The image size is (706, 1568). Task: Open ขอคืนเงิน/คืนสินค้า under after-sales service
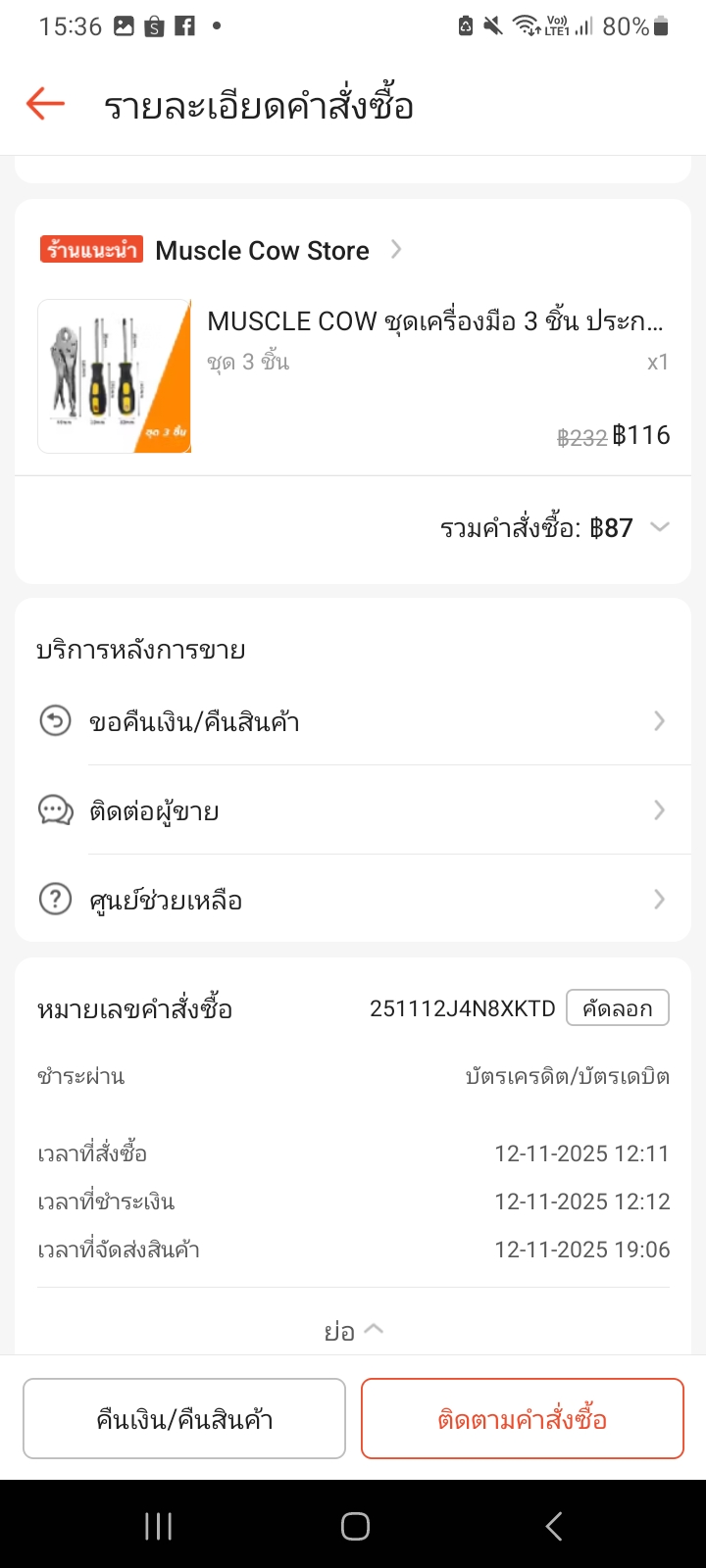coord(353,722)
